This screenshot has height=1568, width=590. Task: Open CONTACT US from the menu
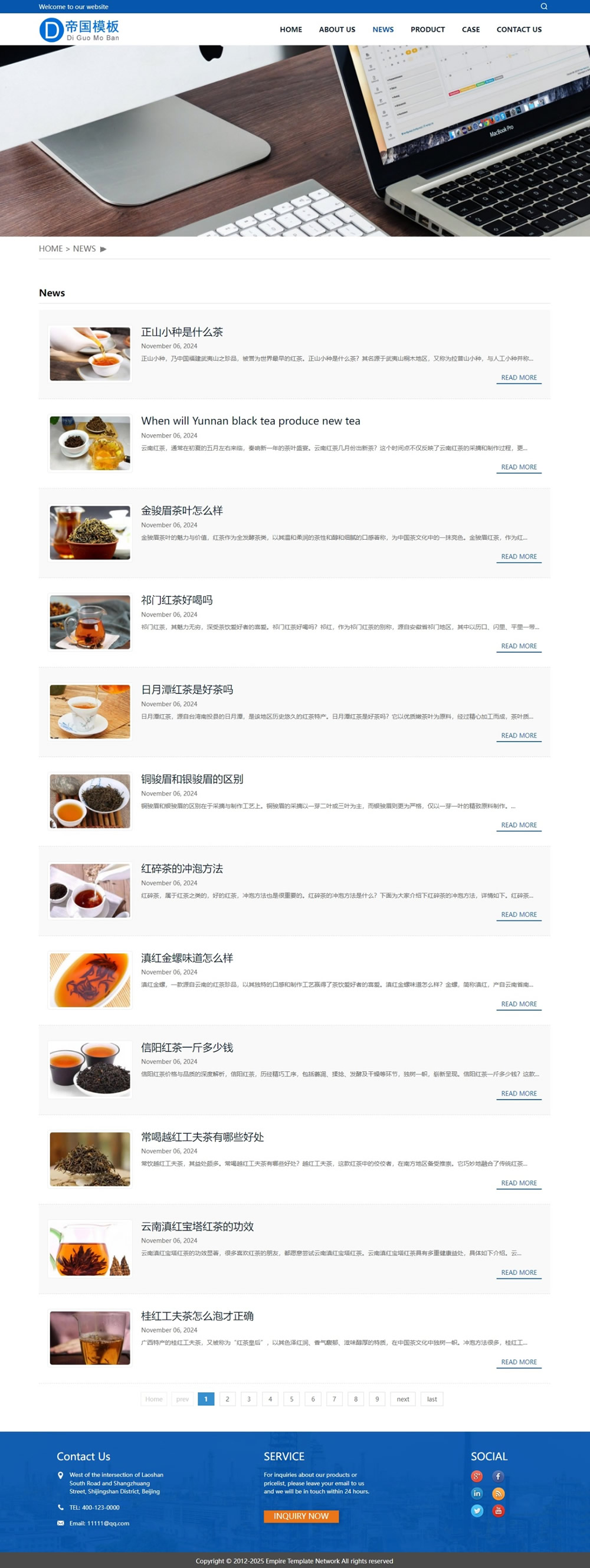[x=519, y=29]
